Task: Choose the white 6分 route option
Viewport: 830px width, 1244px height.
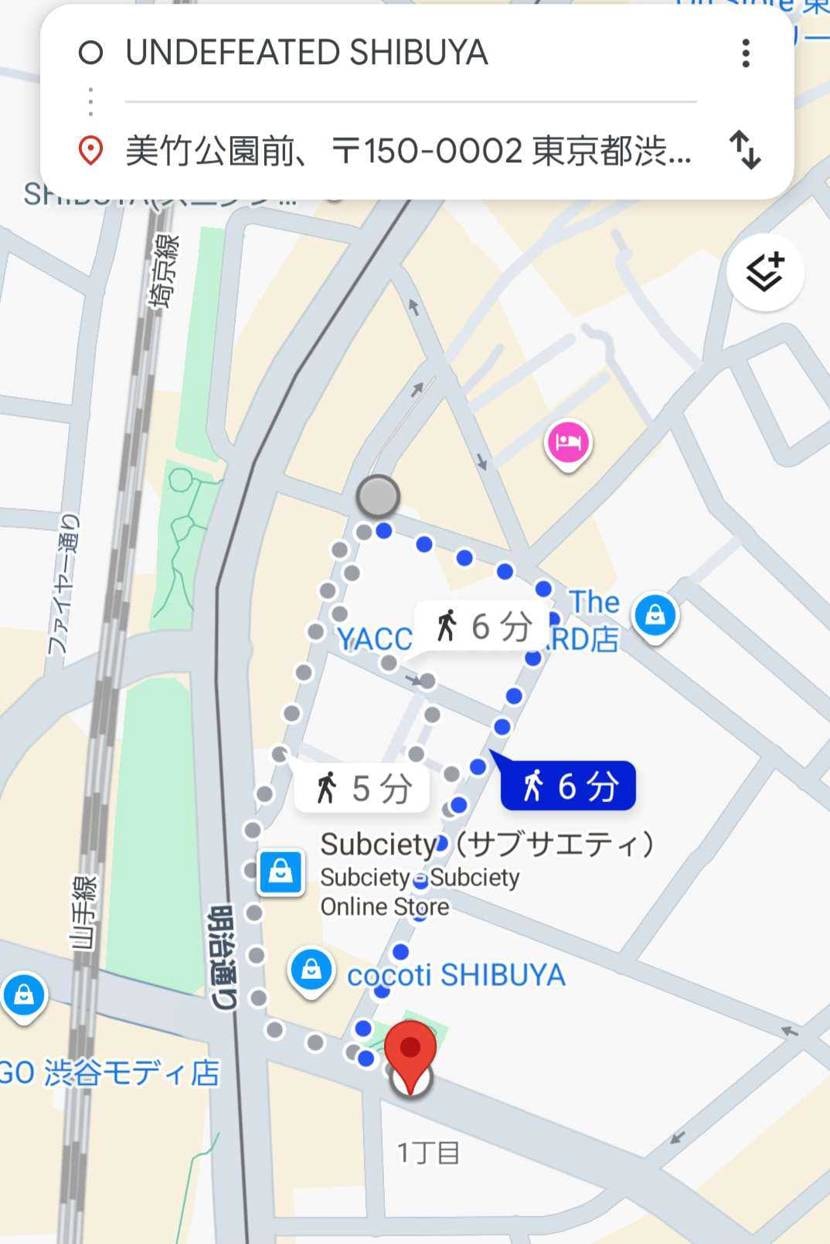Action: pos(484,624)
